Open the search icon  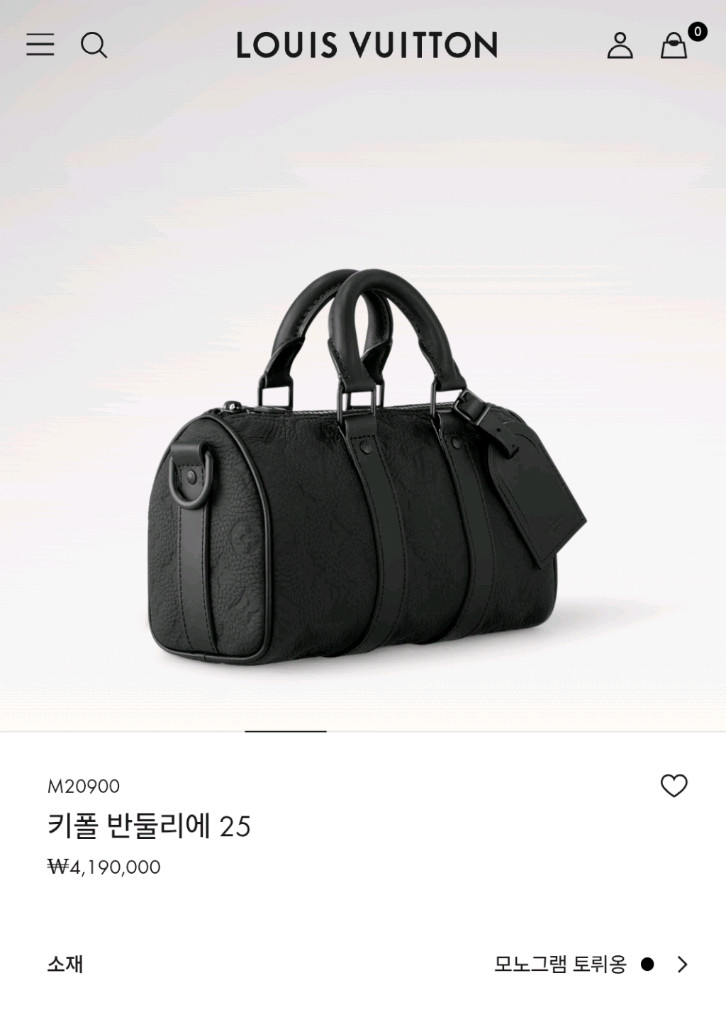pyautogui.click(x=94, y=45)
